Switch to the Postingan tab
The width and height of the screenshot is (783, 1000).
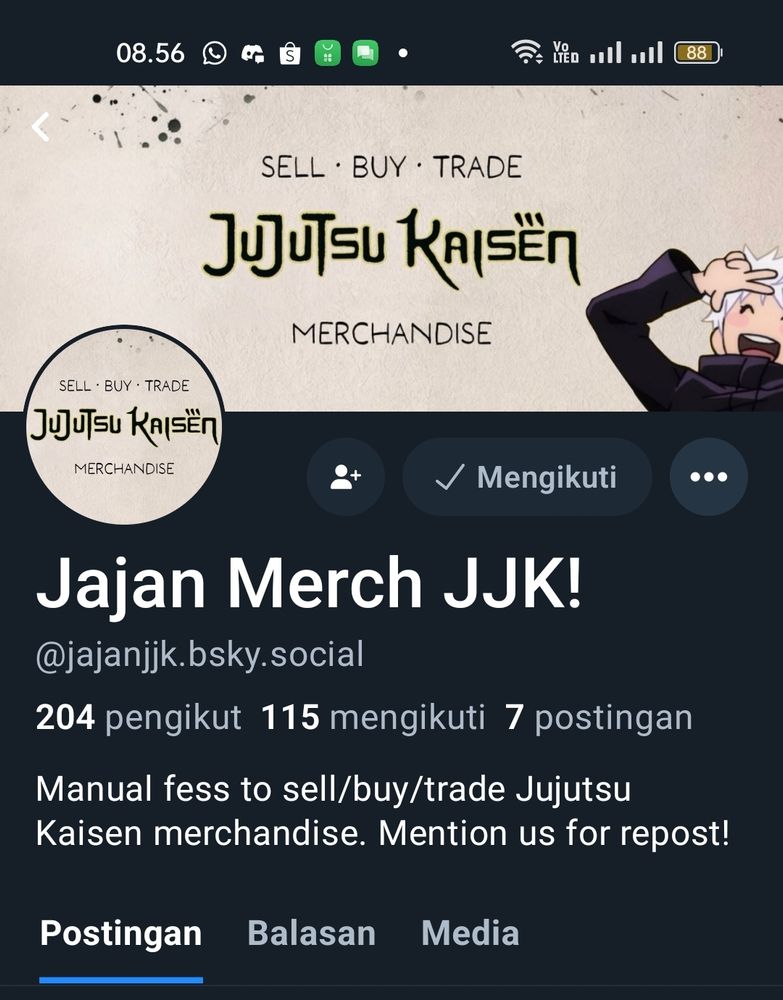[121, 933]
